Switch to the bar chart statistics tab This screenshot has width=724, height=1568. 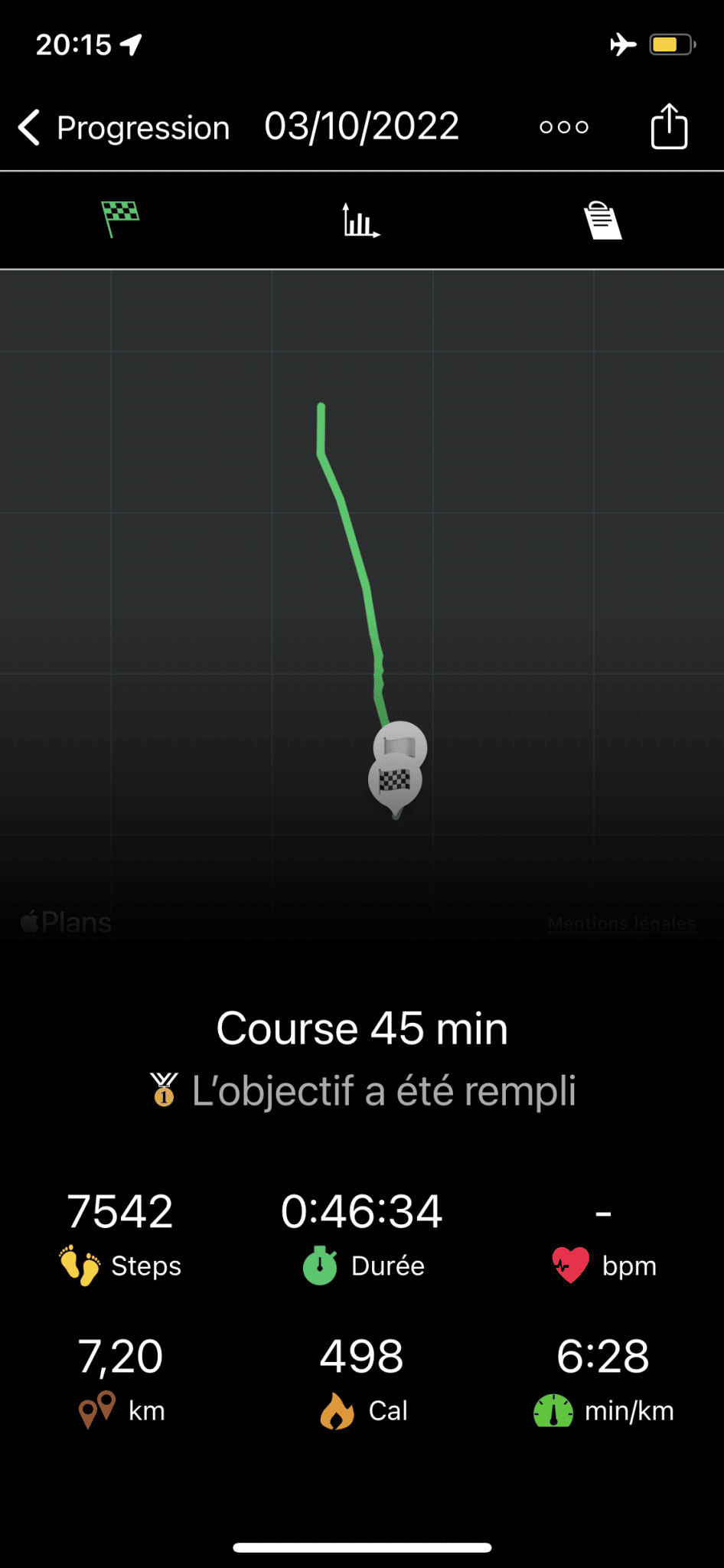(360, 220)
